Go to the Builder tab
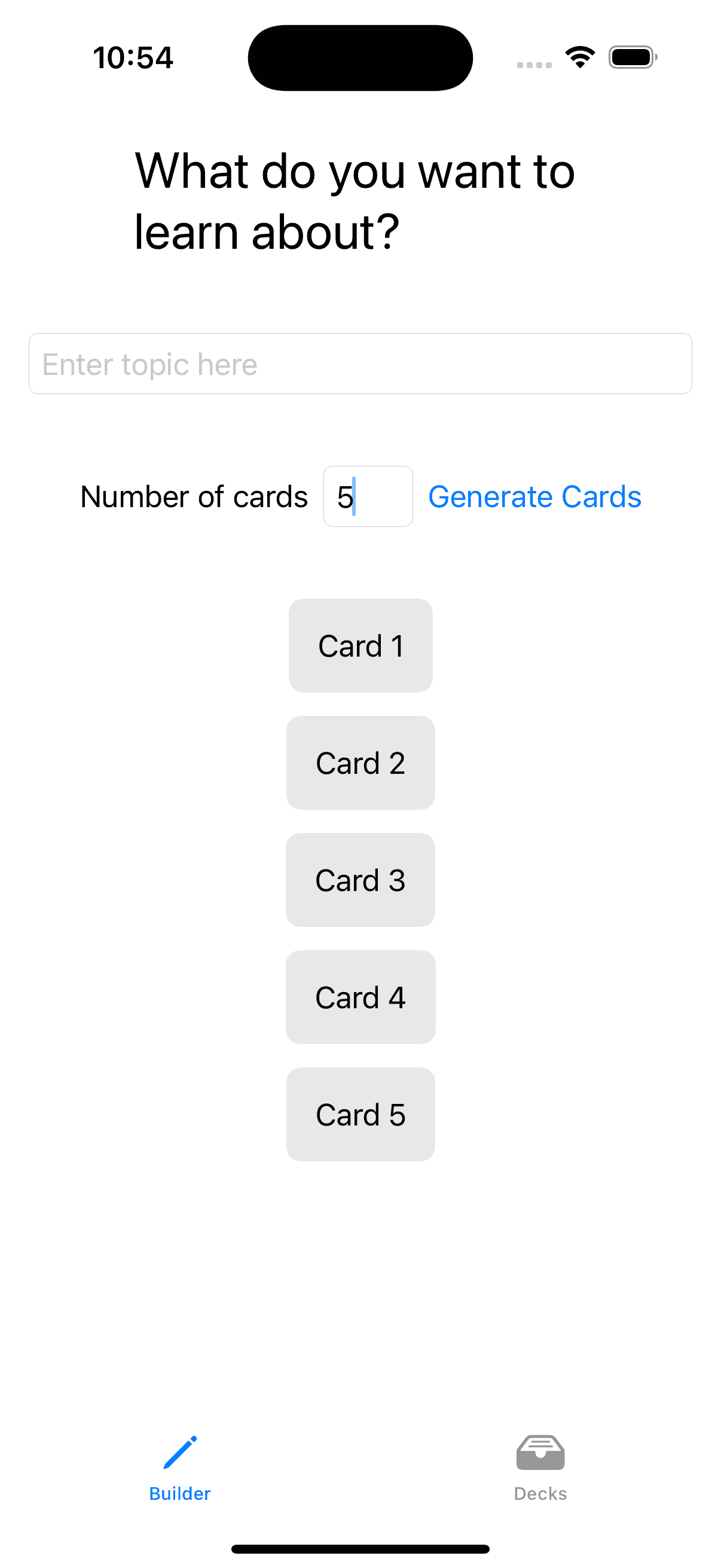Screen dimensions: 721x1568 pos(180,1468)
